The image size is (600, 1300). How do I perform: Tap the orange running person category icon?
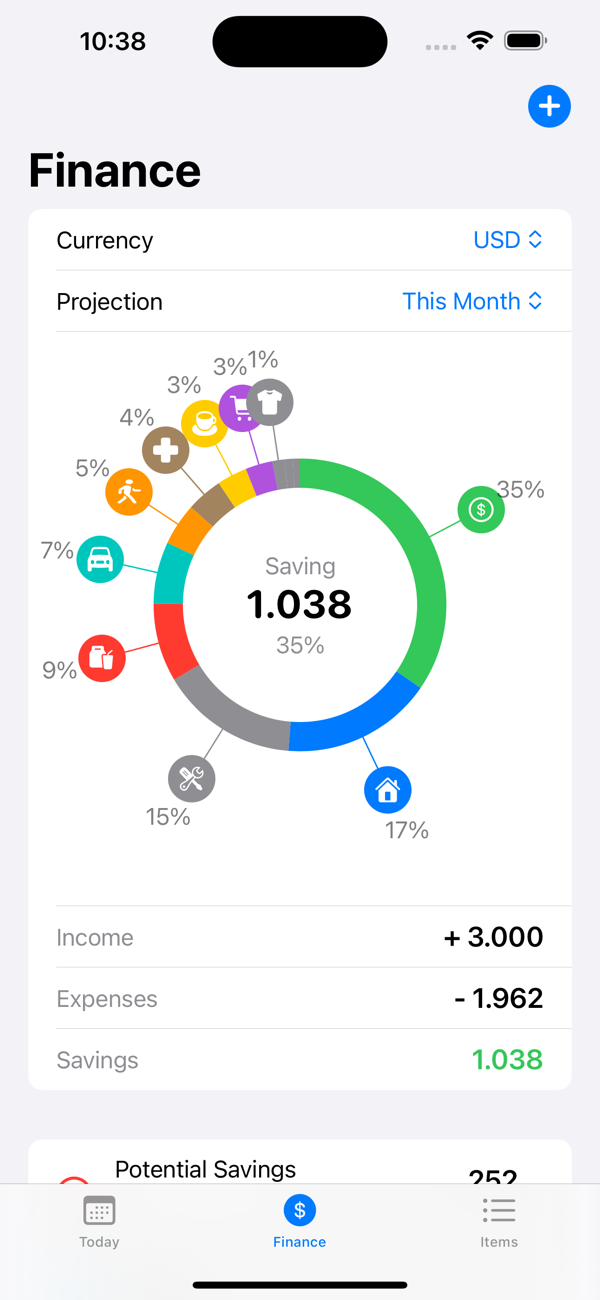(129, 492)
